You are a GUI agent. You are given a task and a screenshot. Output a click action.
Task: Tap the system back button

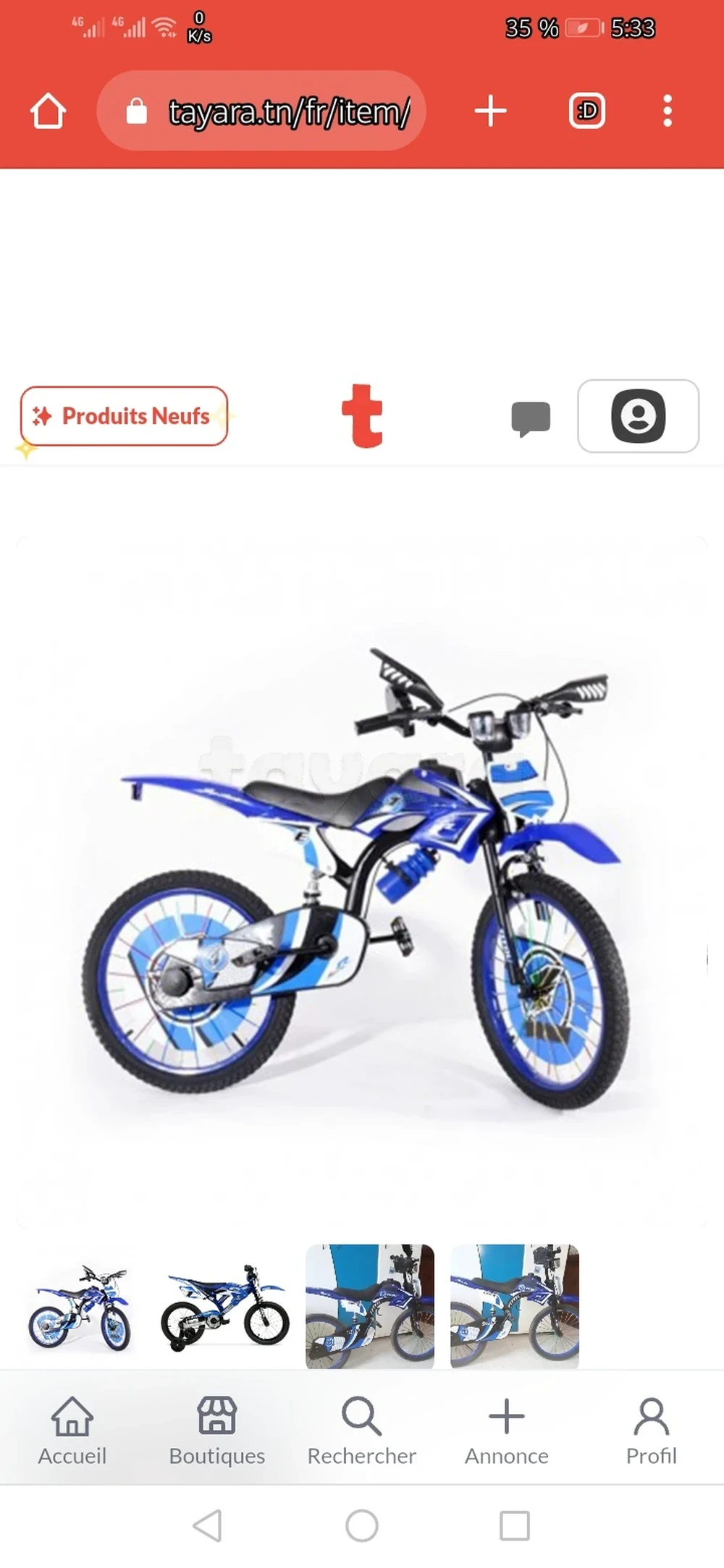coord(208,1526)
